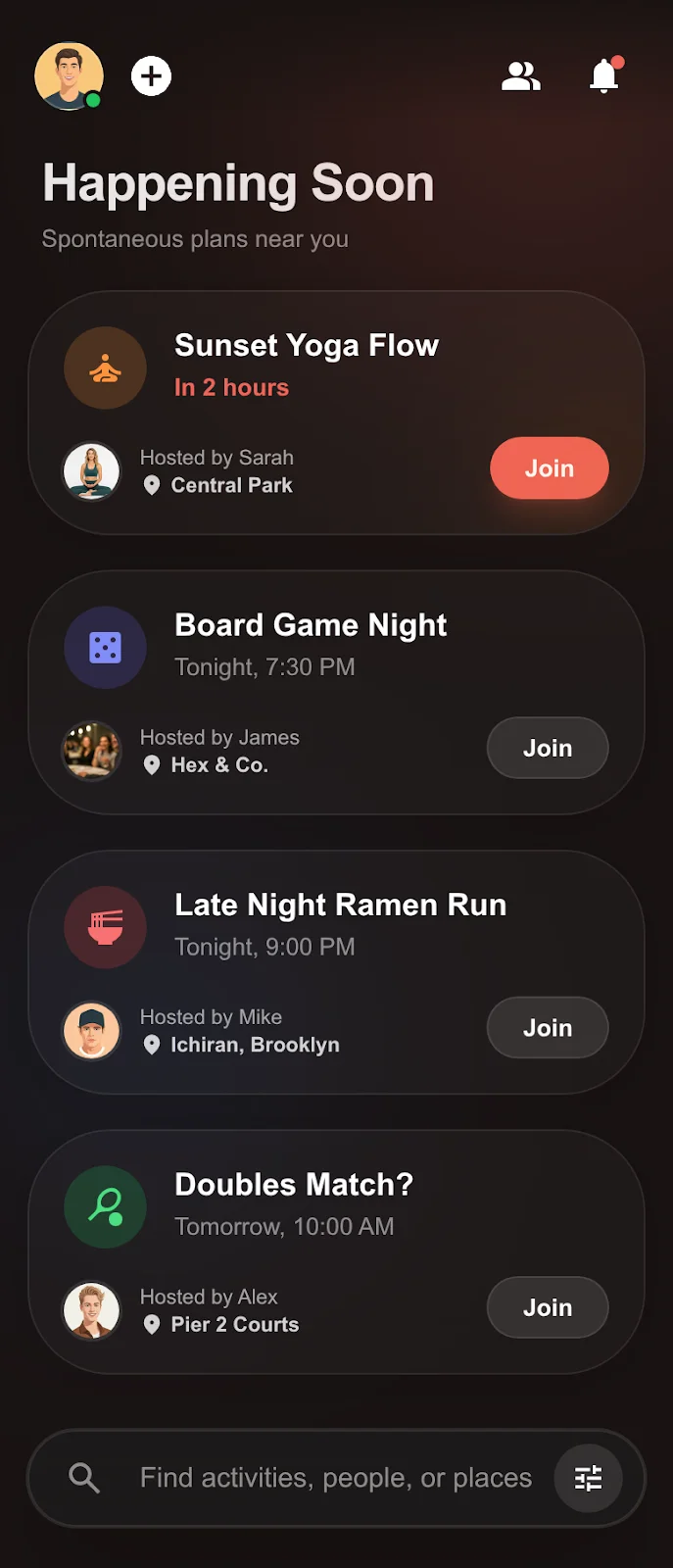Join Board Game Night
Image resolution: width=673 pixels, height=1568 pixels.
pyautogui.click(x=548, y=748)
